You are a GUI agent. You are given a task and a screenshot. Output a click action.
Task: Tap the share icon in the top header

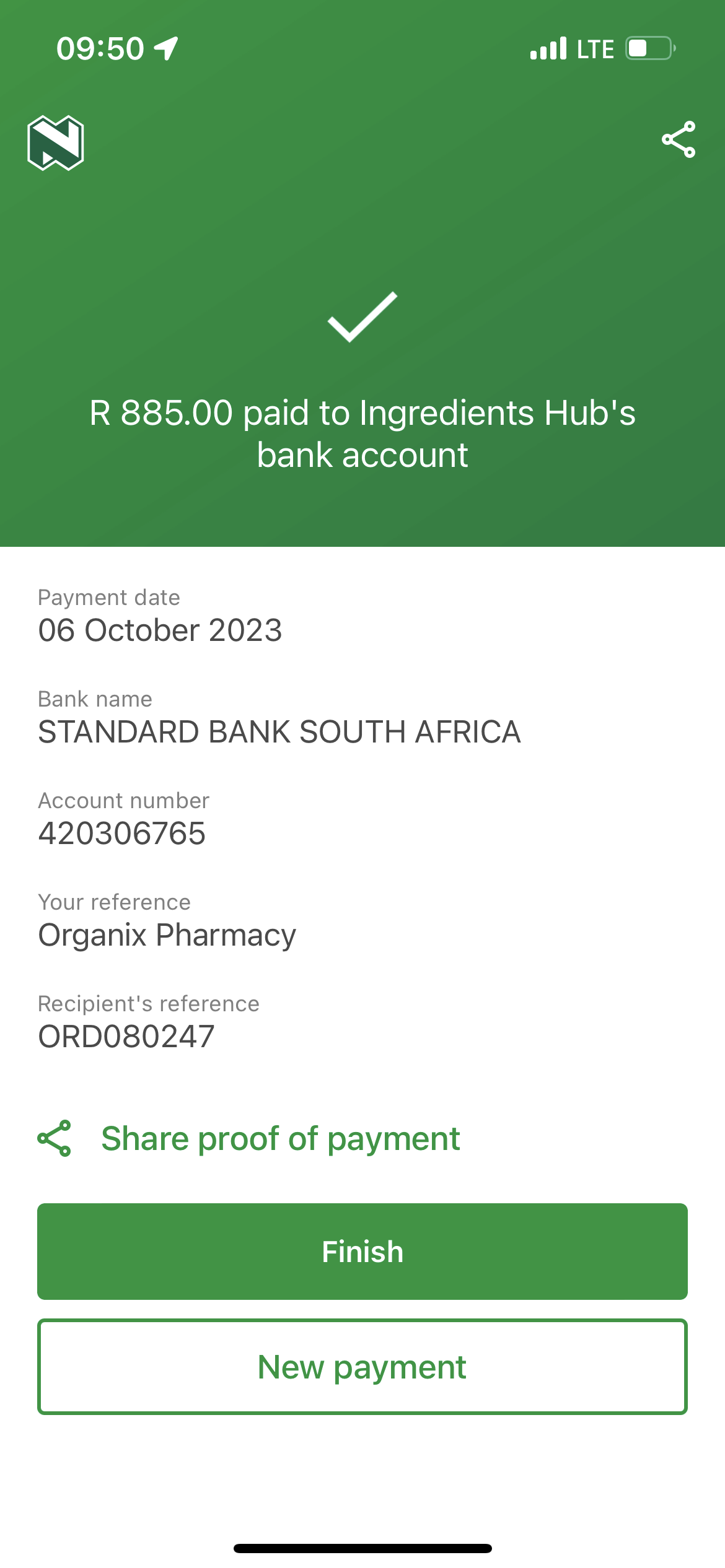679,139
